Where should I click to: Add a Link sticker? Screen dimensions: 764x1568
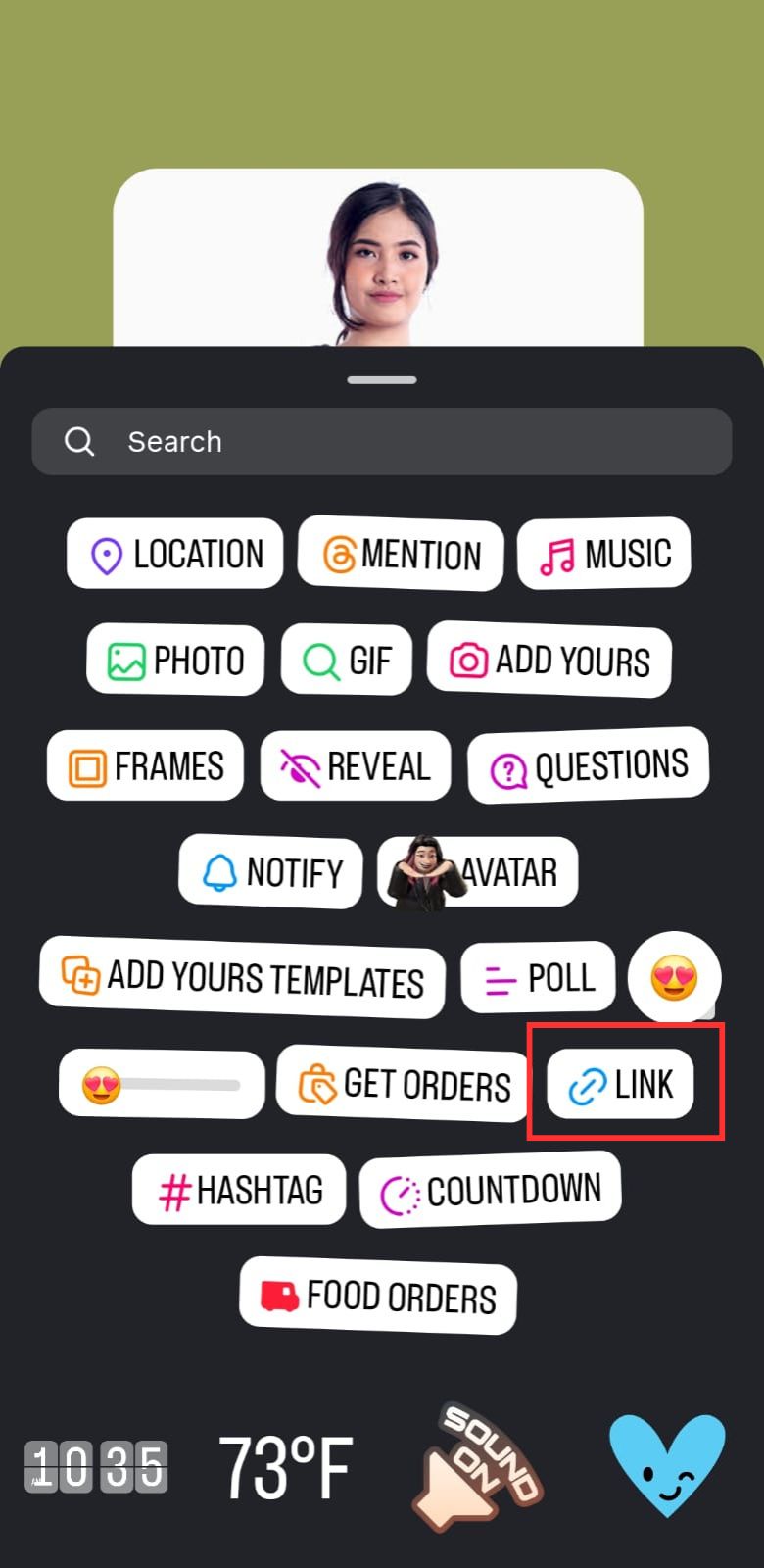tap(621, 1084)
